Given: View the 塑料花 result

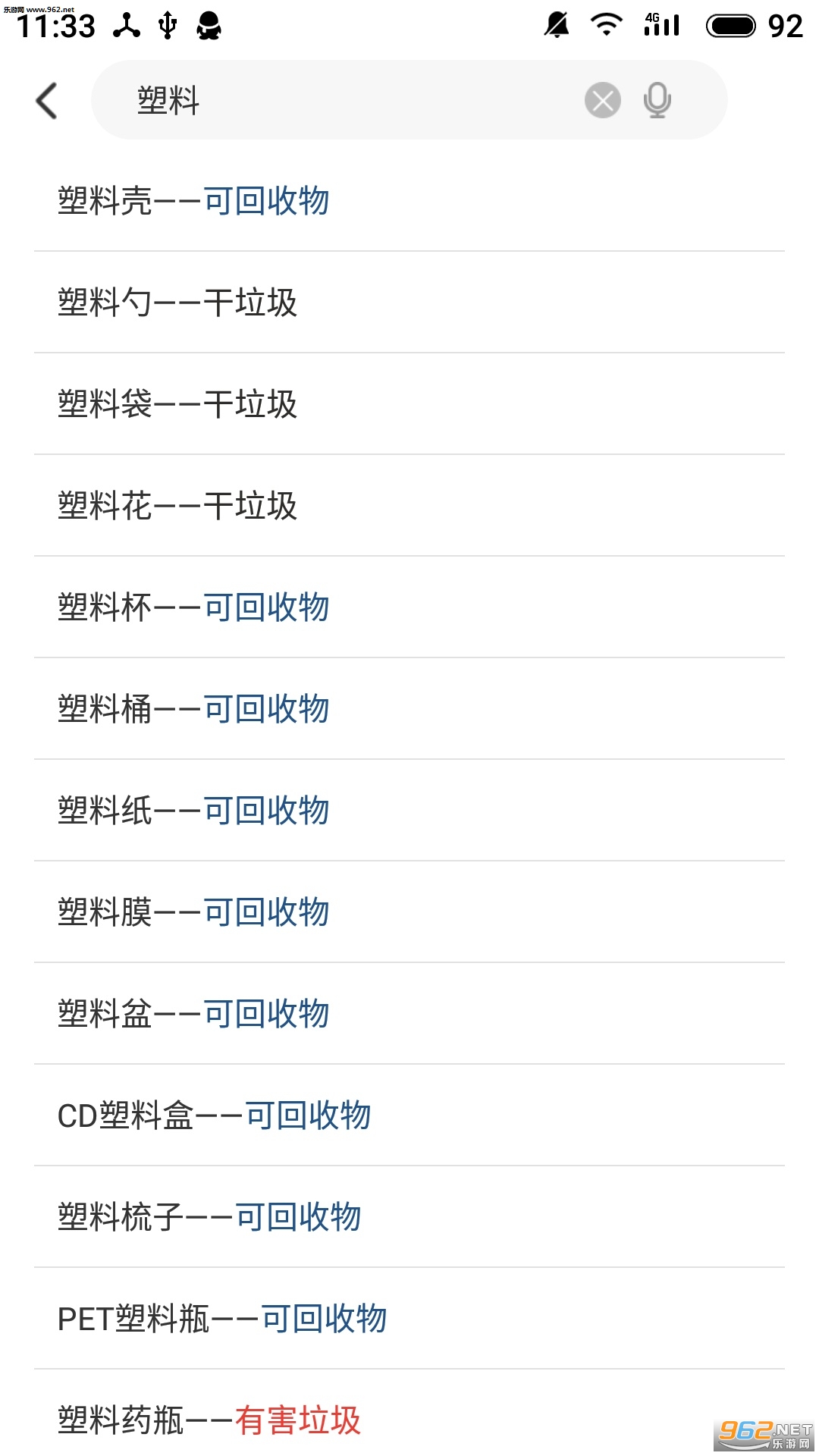Looking at the screenshot, I should point(409,506).
